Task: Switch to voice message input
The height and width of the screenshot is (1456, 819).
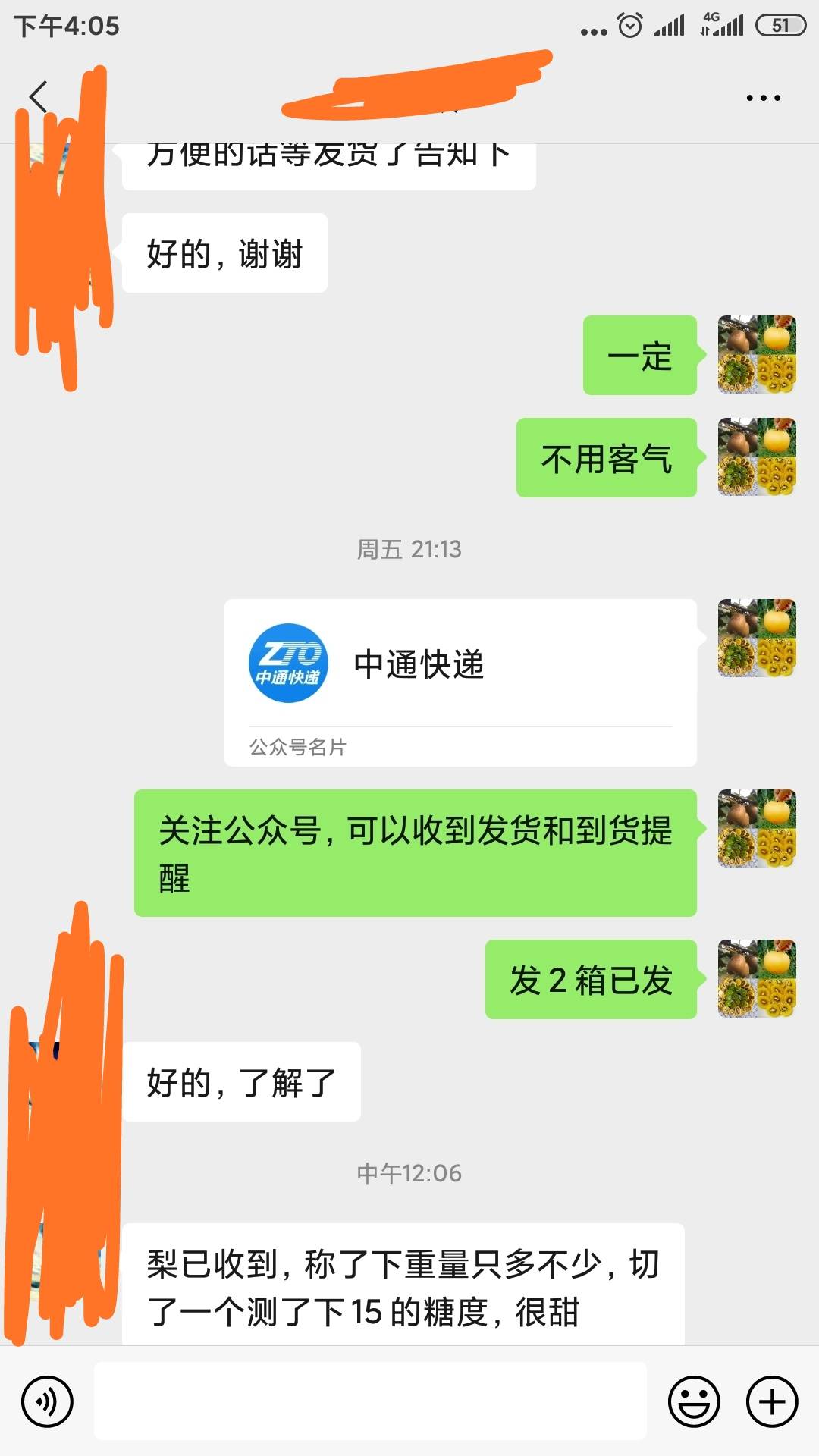Action: 47,1401
